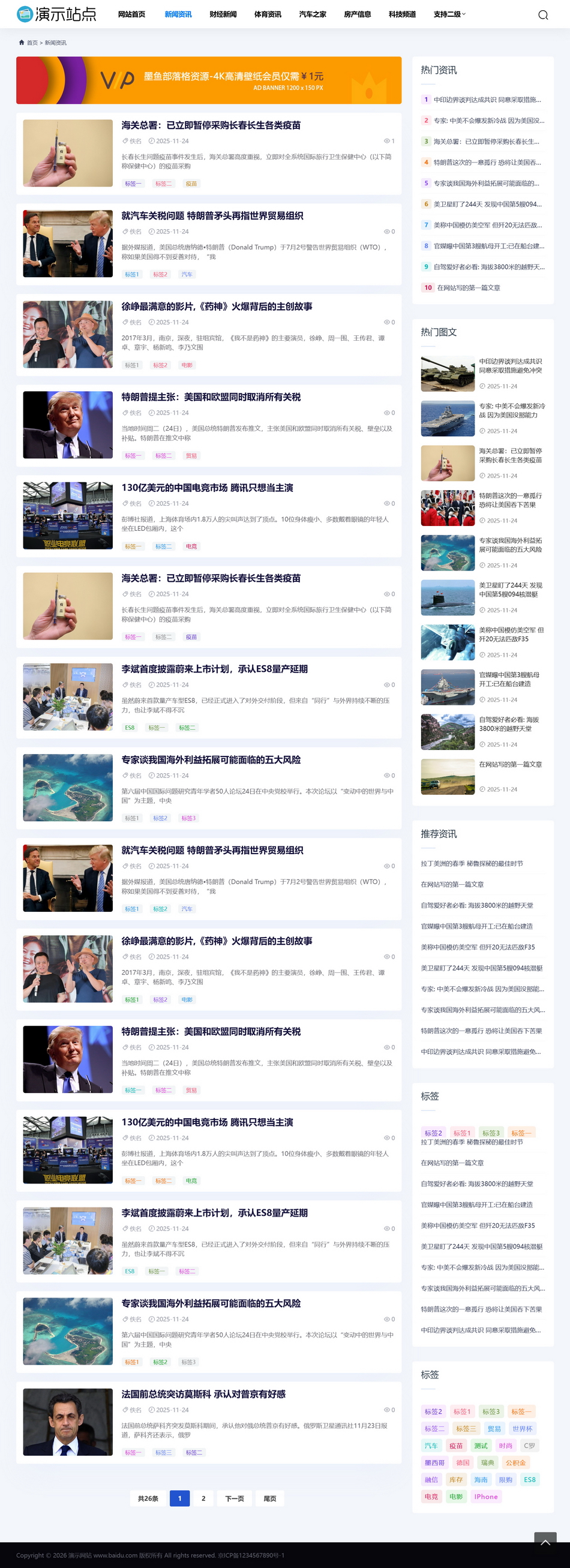570x1568 pixels.
Task: Jump to the last page with 尾页
Action: [270, 1498]
